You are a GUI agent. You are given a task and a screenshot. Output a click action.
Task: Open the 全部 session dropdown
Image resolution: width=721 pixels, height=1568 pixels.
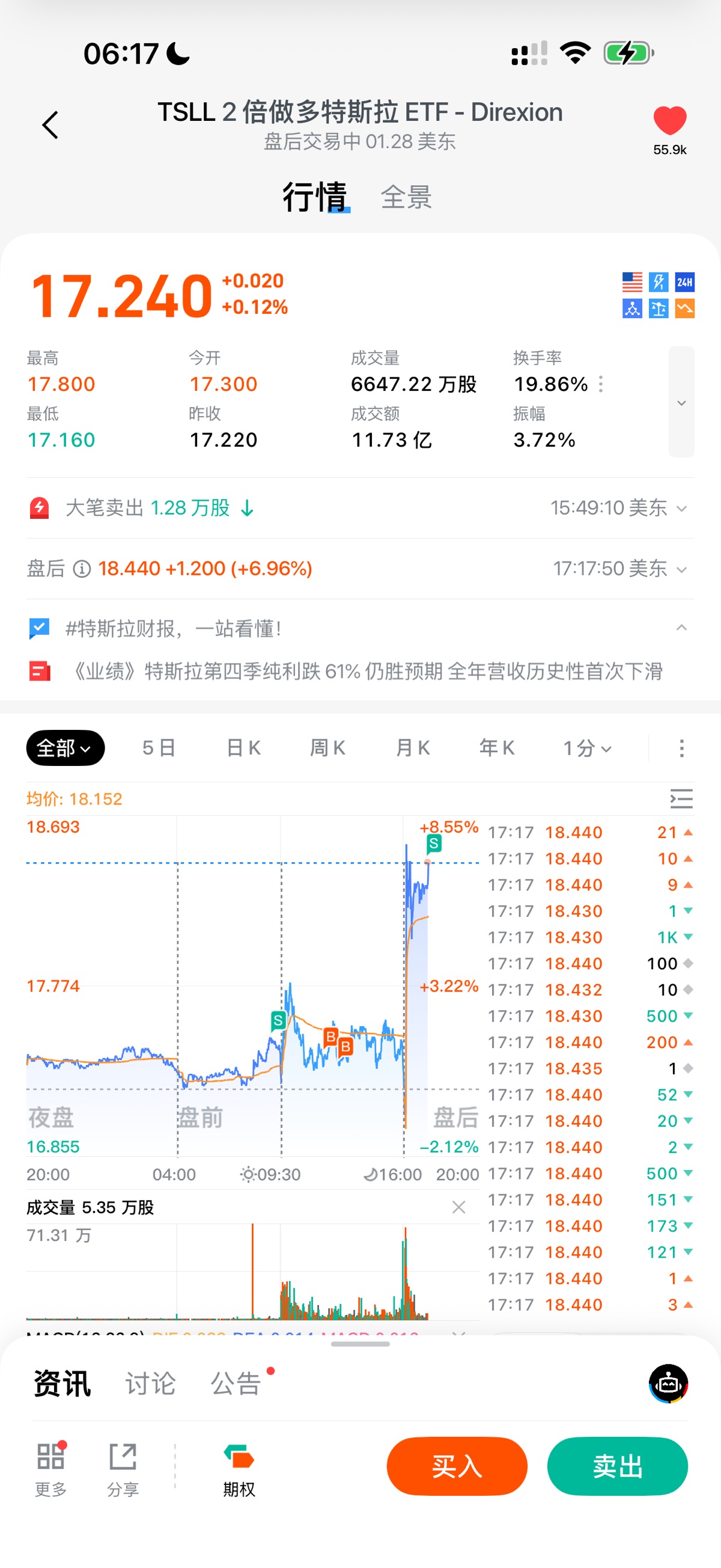coord(65,748)
